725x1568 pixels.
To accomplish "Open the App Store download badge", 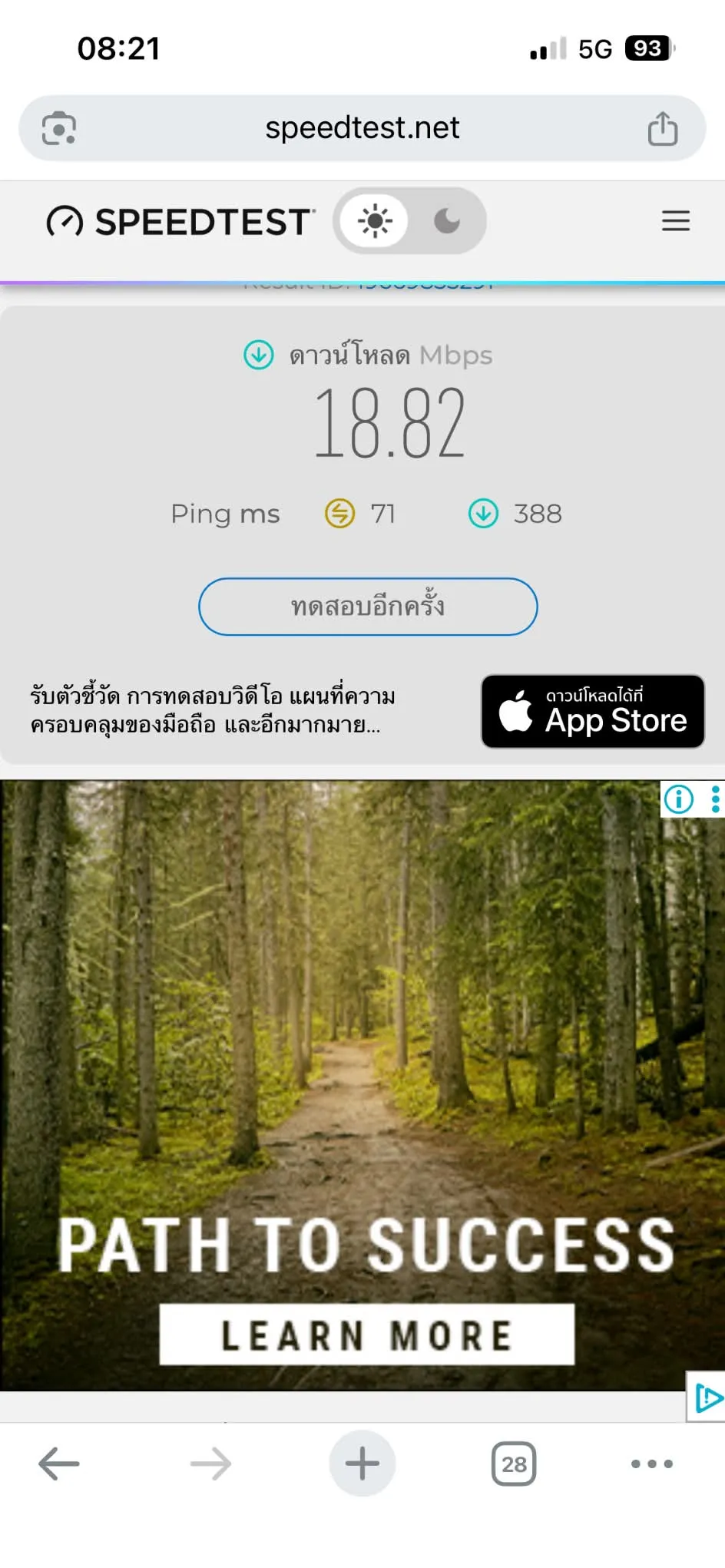I will [593, 711].
